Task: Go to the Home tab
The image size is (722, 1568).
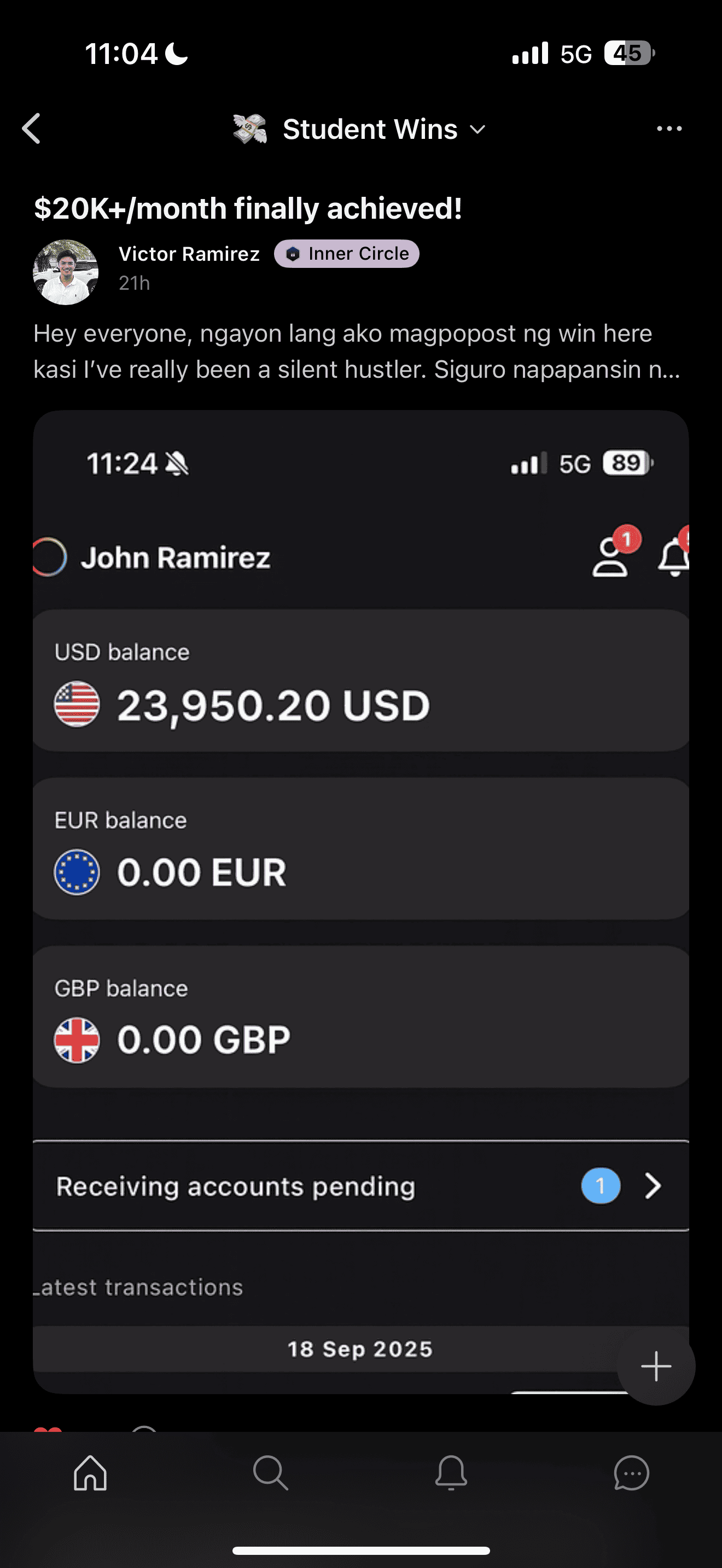Action: tap(90, 1473)
